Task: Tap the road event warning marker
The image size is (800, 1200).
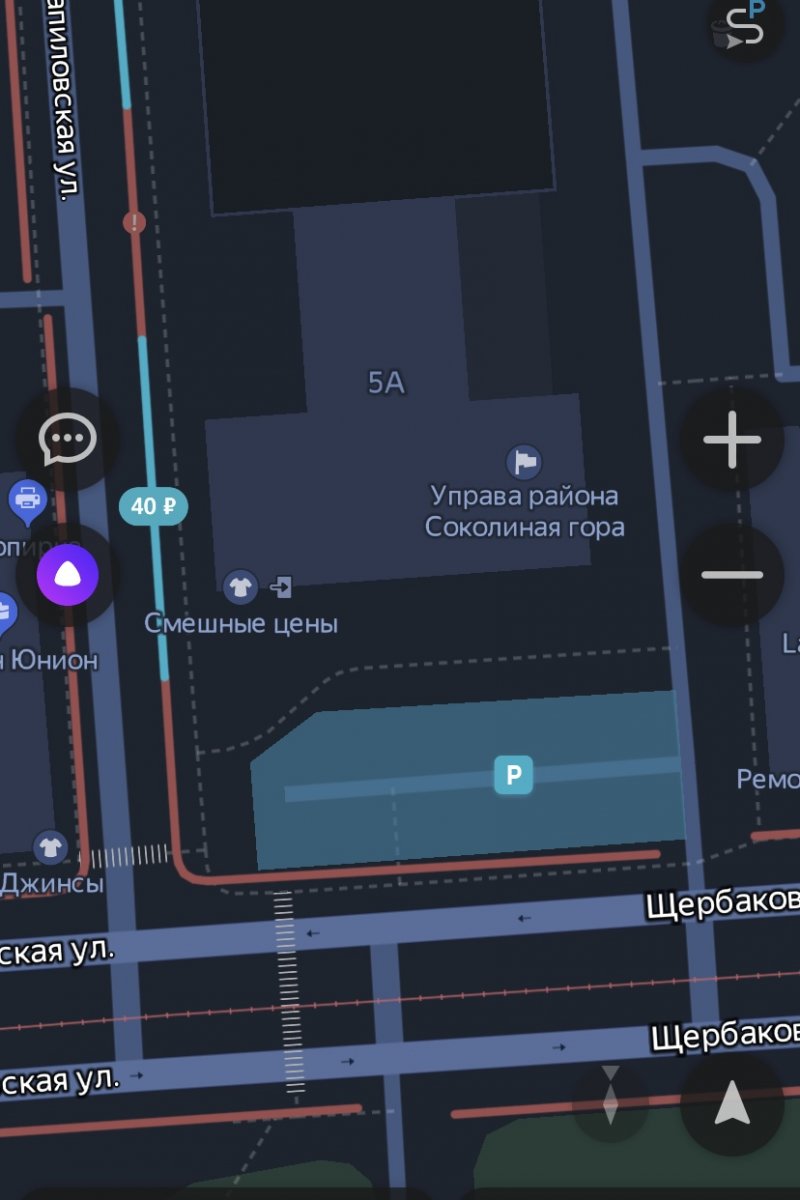Action: point(134,222)
